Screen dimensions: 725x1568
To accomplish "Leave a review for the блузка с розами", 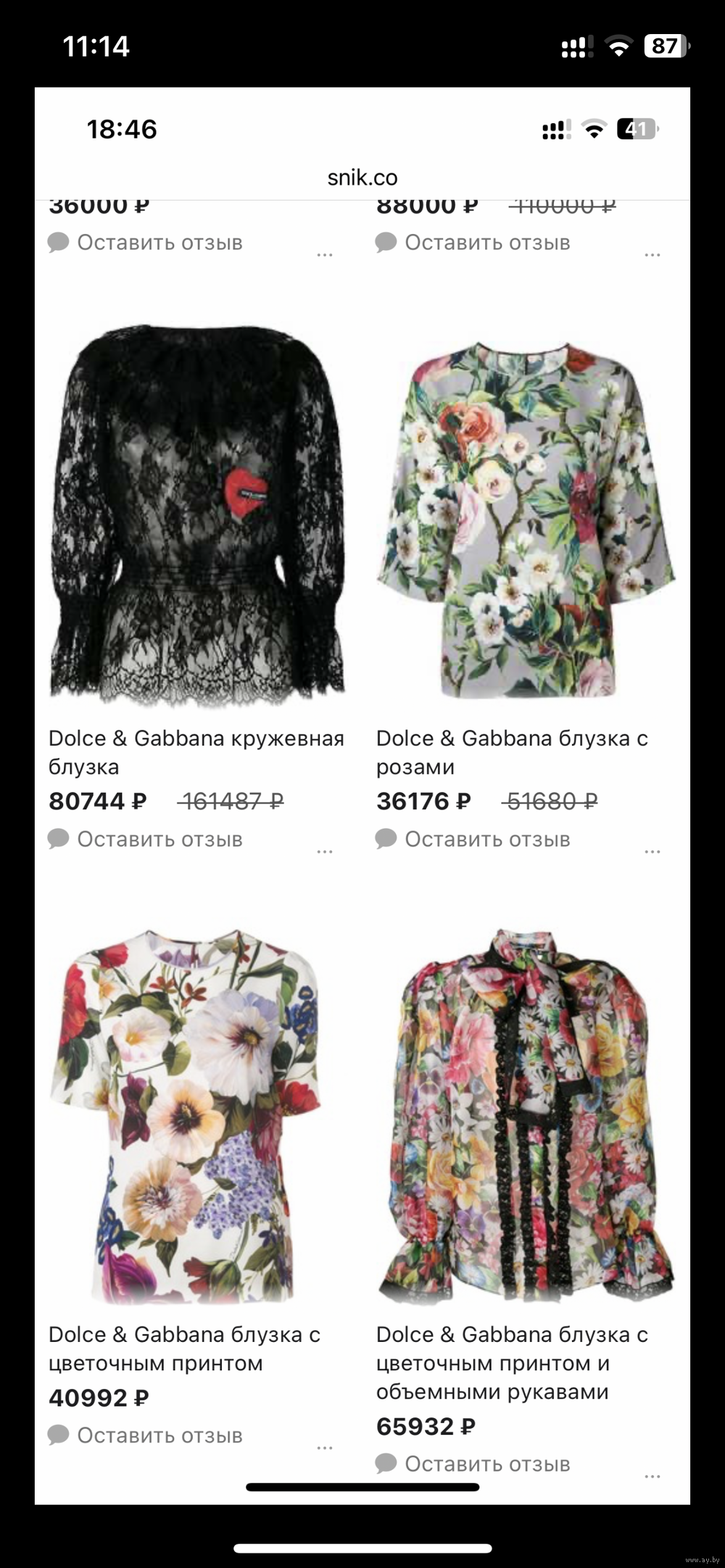I will pos(486,839).
